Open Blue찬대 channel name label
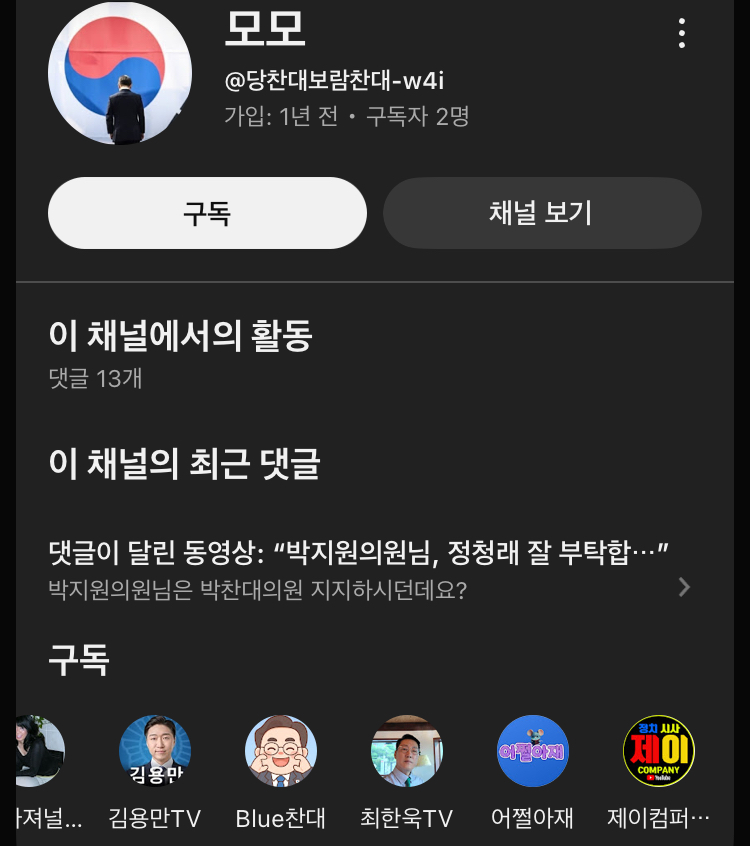Image resolution: width=750 pixels, height=846 pixels. [x=280, y=817]
